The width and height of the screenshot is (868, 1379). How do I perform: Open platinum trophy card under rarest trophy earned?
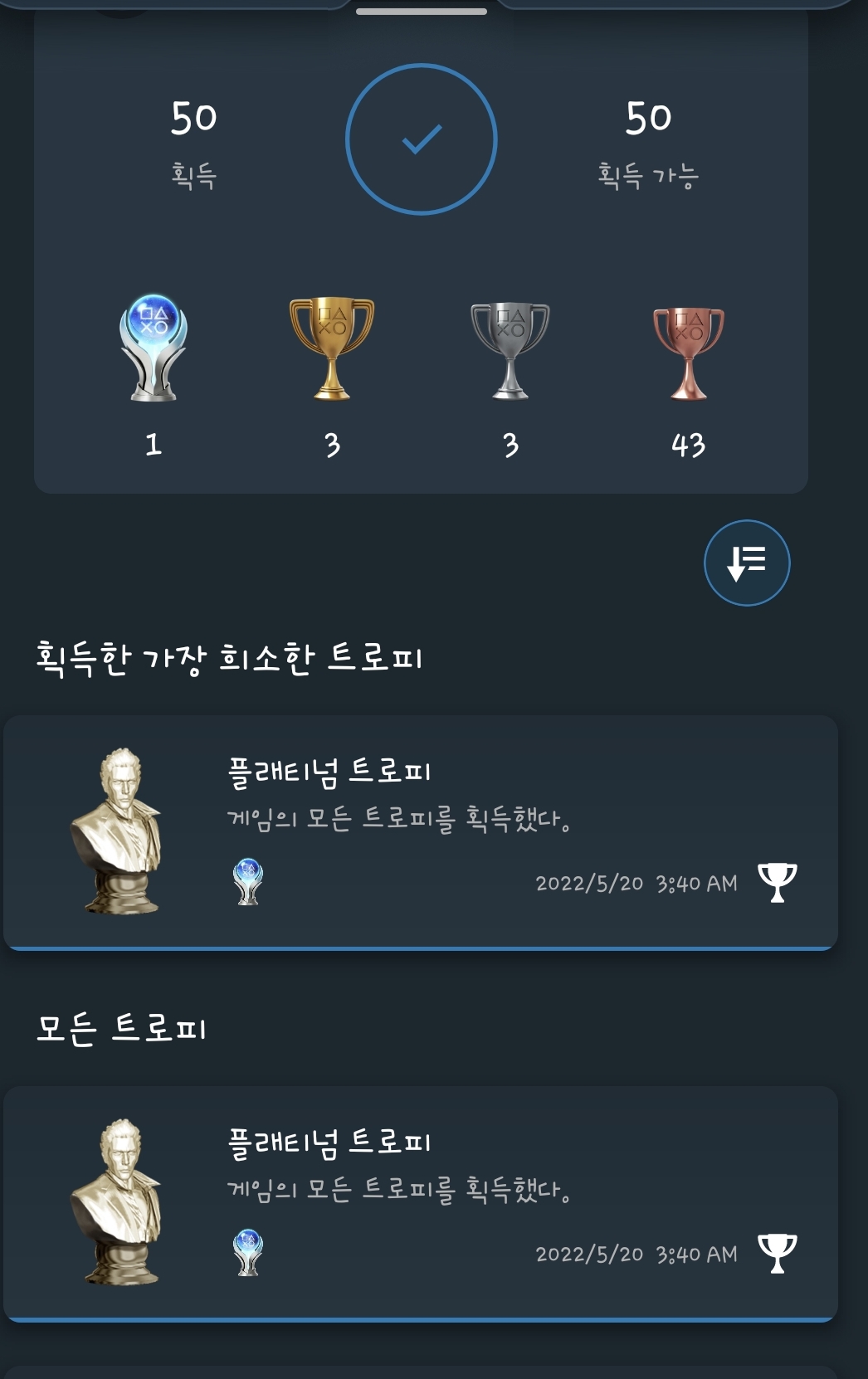coord(421,831)
